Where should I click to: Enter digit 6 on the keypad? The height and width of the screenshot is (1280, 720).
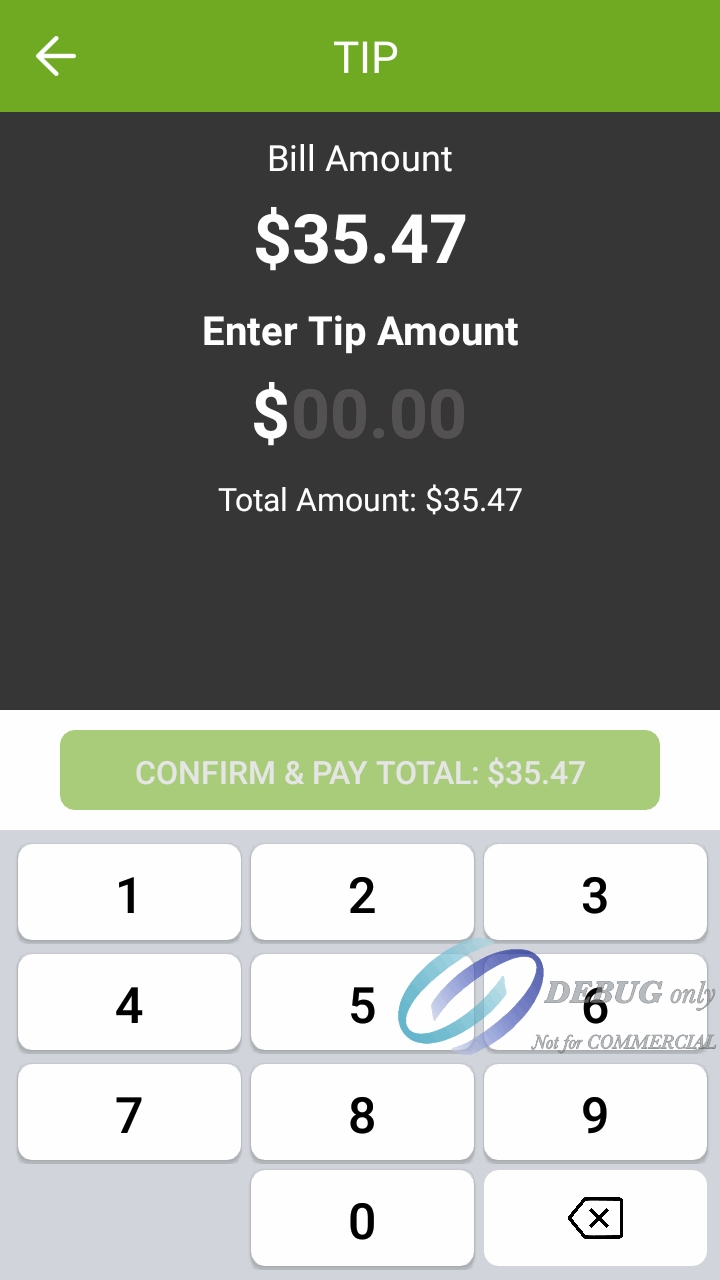coord(595,1003)
